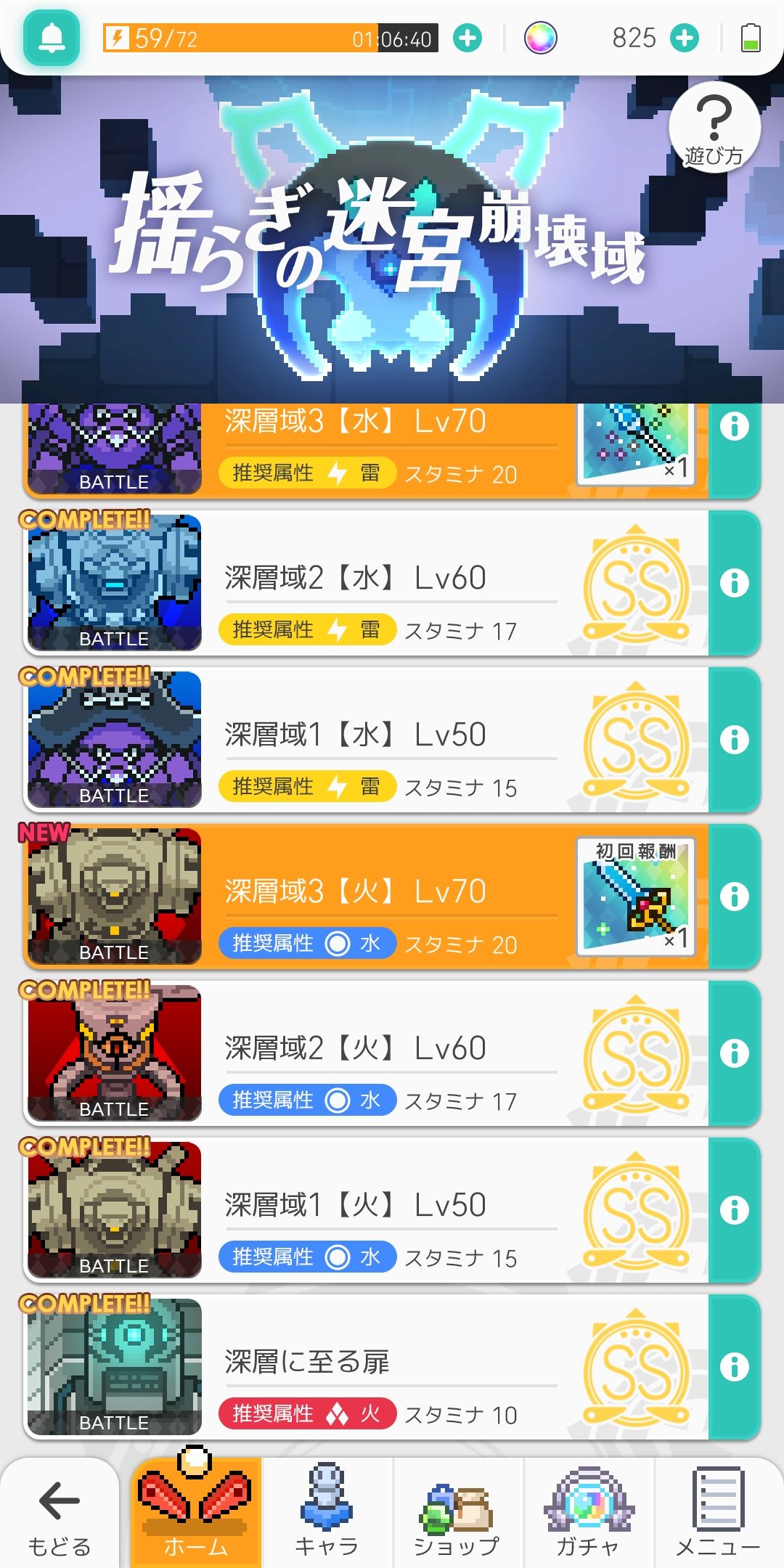
Task: Open info for 深層域3【水】Lv70 stage
Action: [x=736, y=428]
